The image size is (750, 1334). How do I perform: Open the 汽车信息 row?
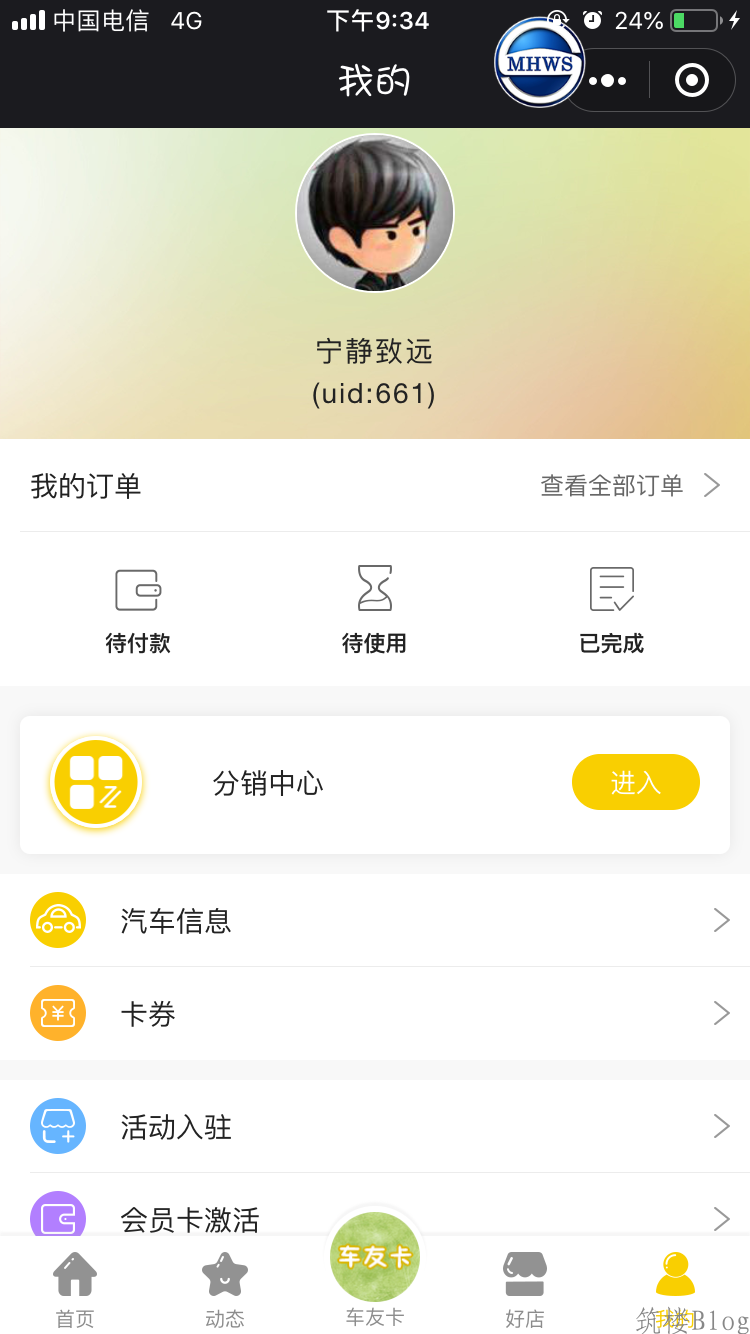pos(375,920)
